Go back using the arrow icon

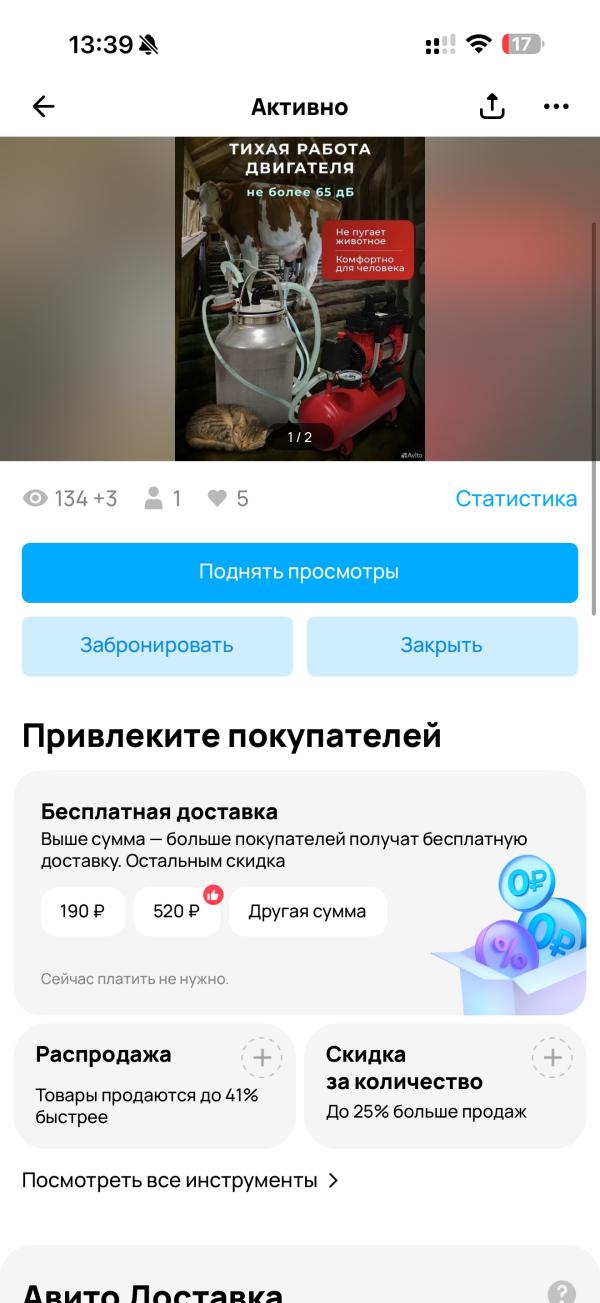(x=43, y=107)
